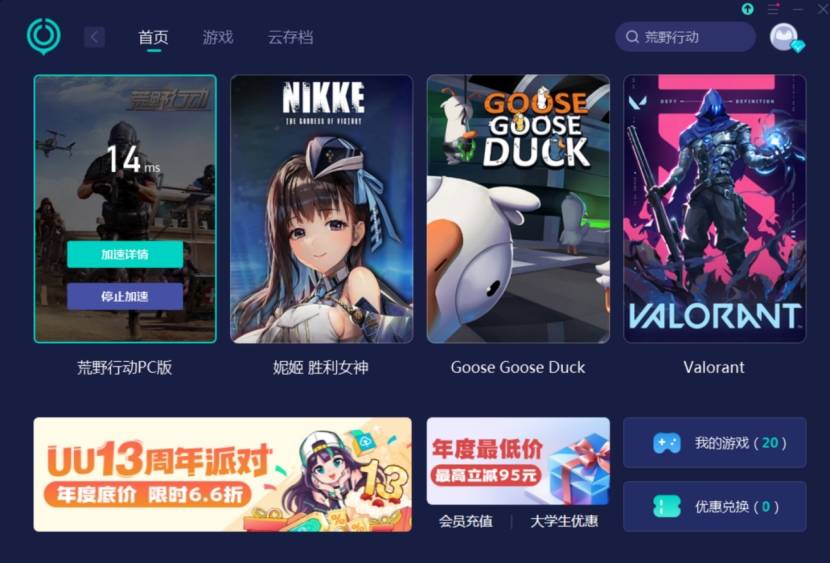The height and width of the screenshot is (563, 830).
Task: View the 年度最低价 promotion banner
Action: click(518, 461)
